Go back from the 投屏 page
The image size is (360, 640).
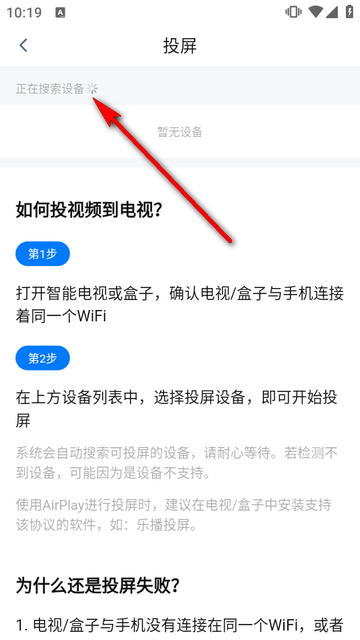tap(23, 45)
